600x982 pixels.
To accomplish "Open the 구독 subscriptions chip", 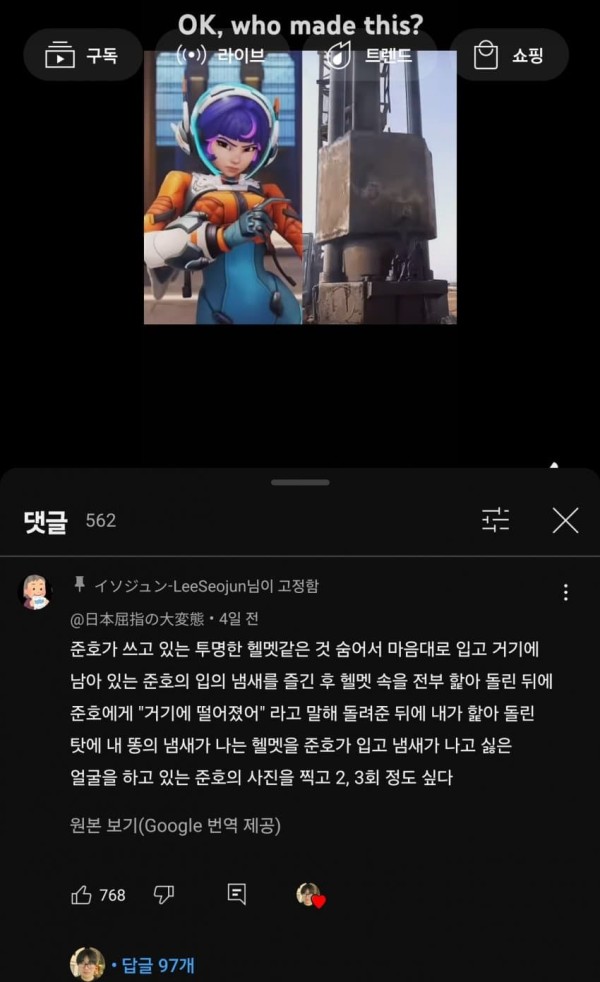I will (x=83, y=55).
